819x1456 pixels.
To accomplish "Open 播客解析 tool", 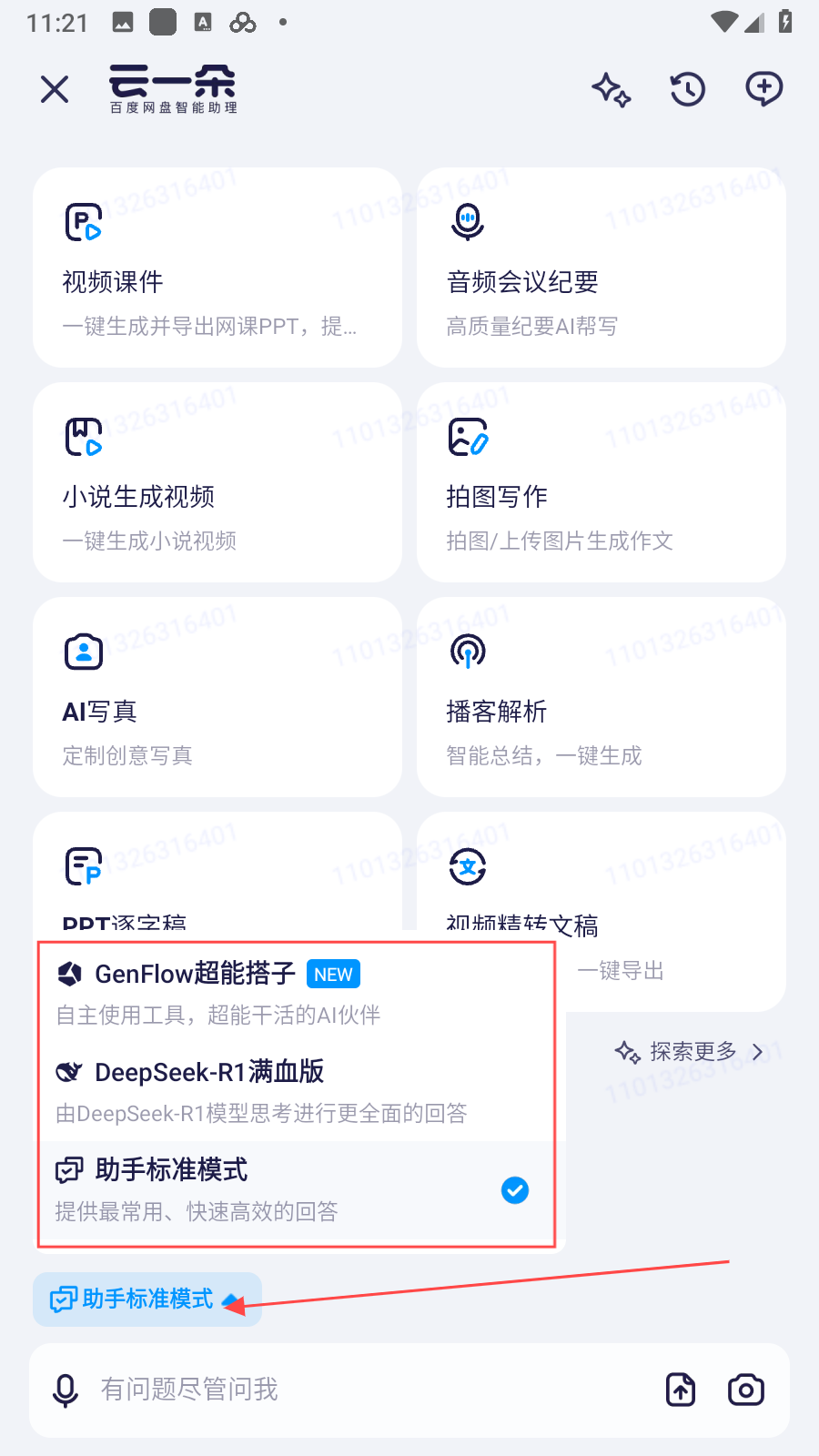I will (601, 697).
